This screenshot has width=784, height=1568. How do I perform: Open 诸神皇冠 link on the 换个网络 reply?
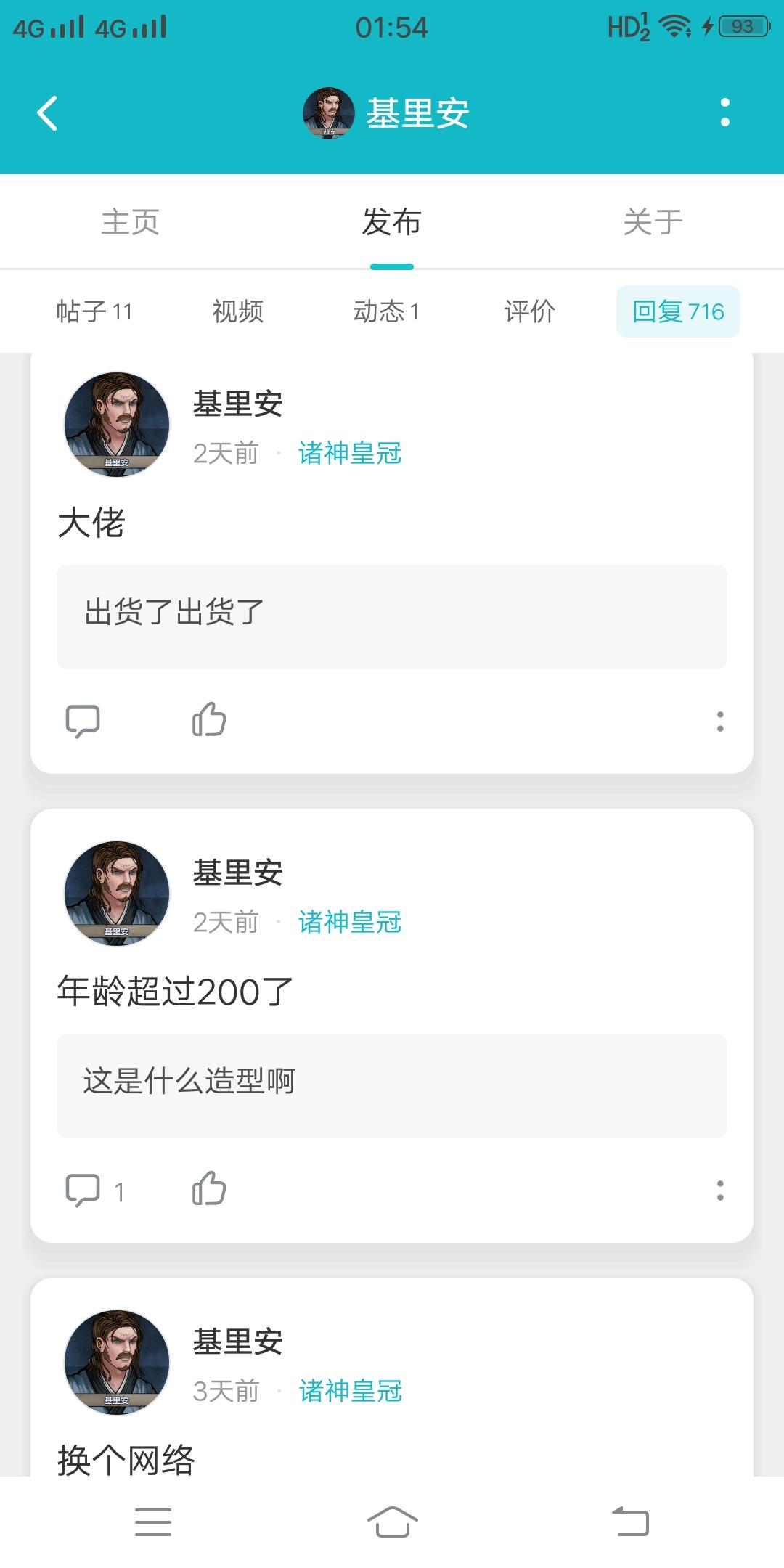click(x=350, y=1392)
